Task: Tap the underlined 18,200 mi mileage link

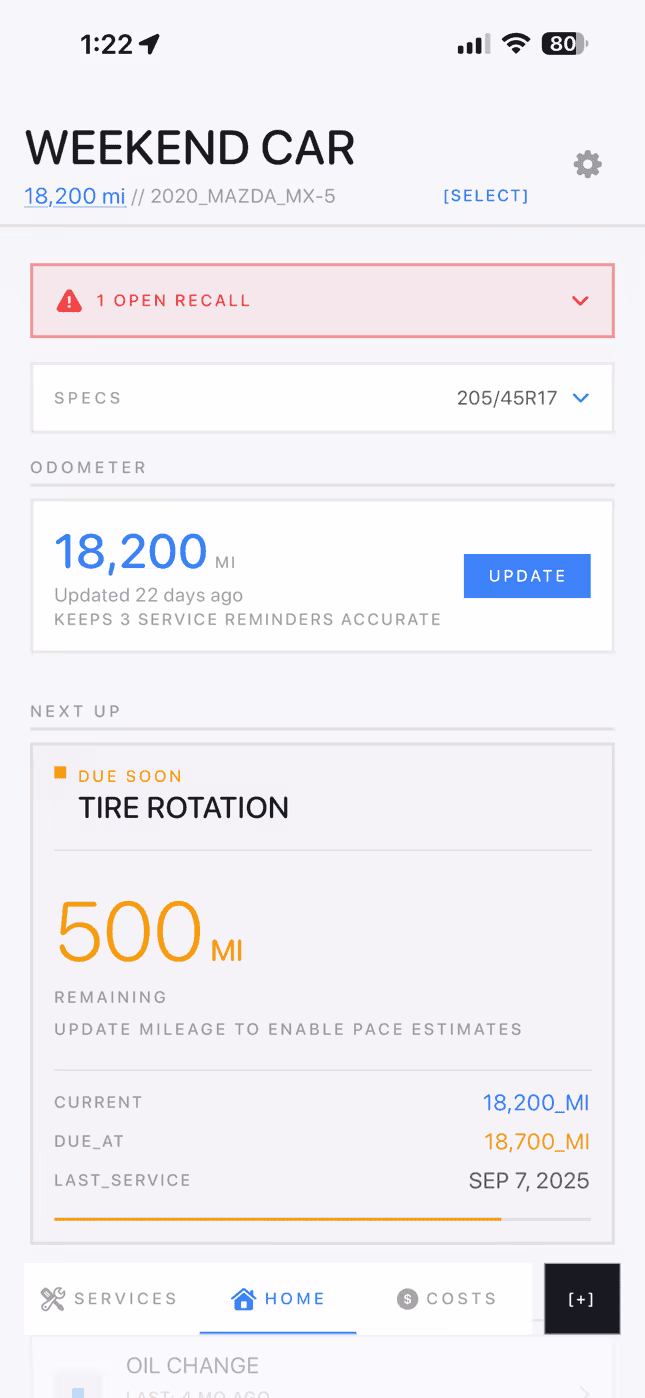Action: (x=75, y=196)
